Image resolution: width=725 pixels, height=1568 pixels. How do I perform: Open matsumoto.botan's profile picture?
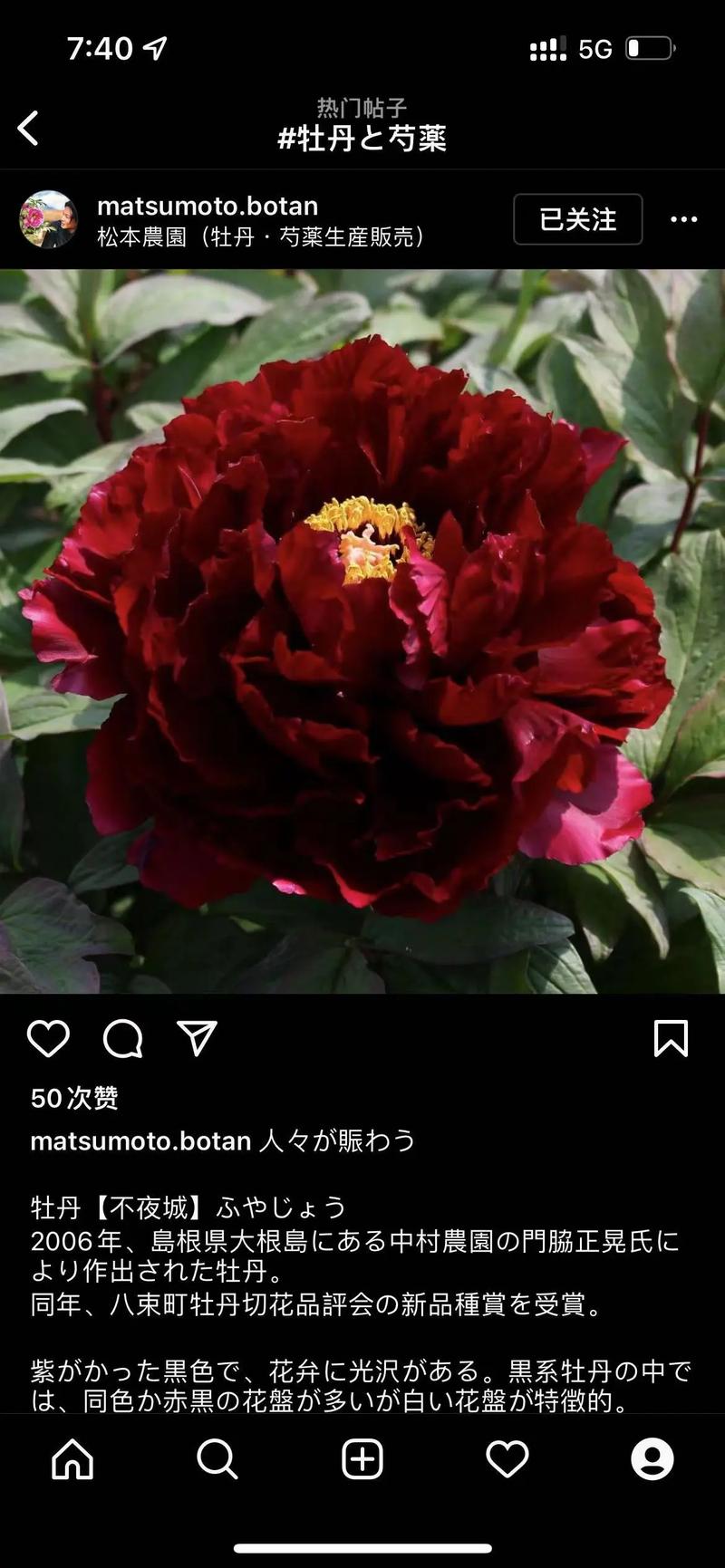coord(50,219)
